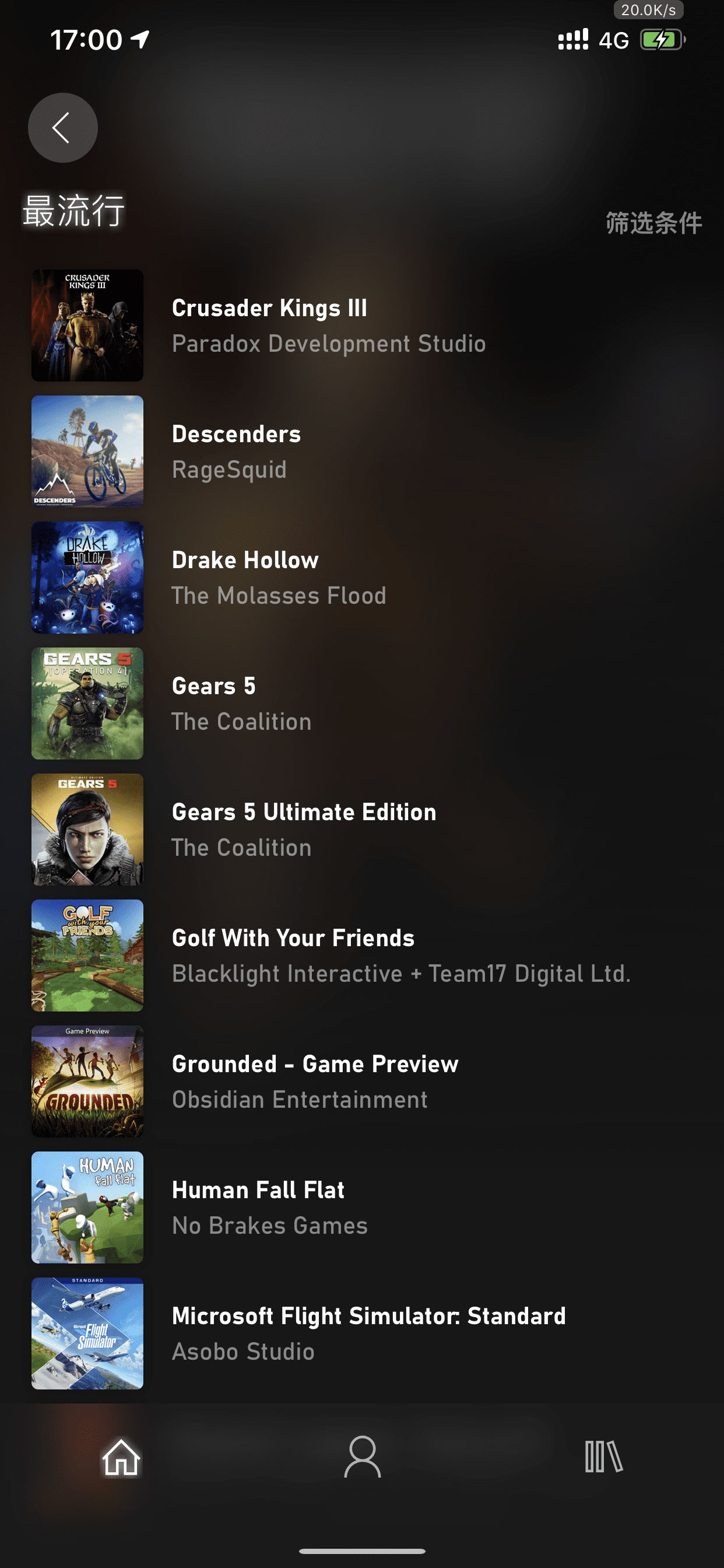This screenshot has width=724, height=1568.
Task: Switch to the Home tab
Action: pyautogui.click(x=121, y=1457)
